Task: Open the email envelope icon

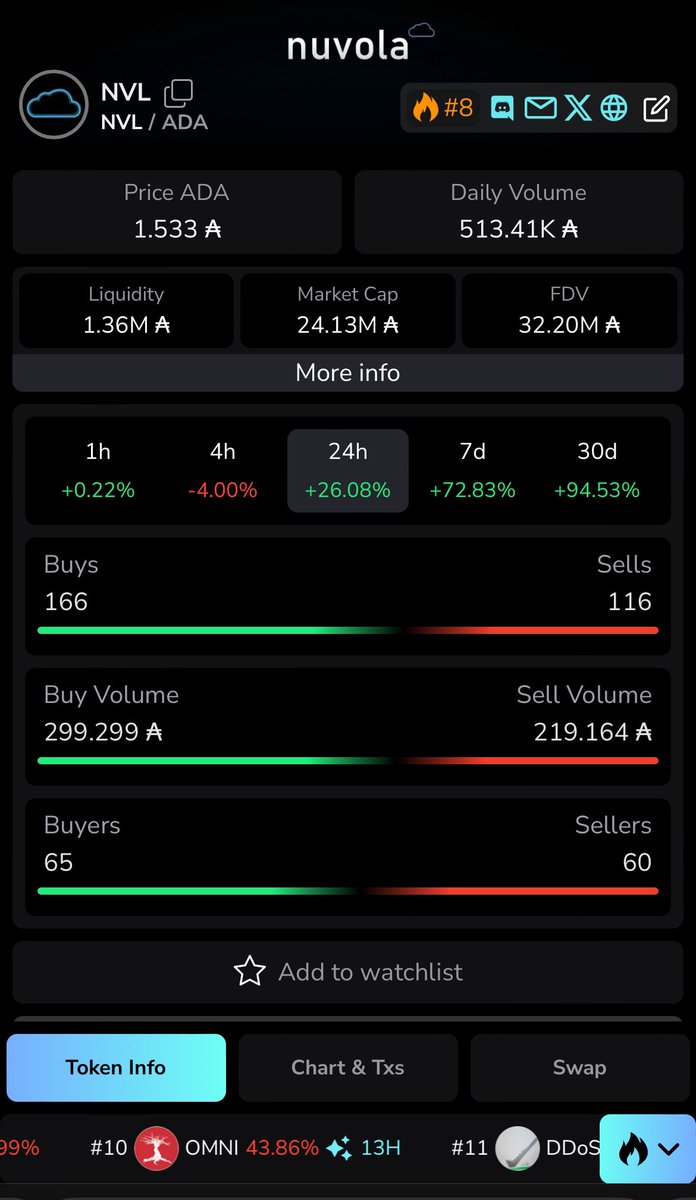Action: click(540, 108)
